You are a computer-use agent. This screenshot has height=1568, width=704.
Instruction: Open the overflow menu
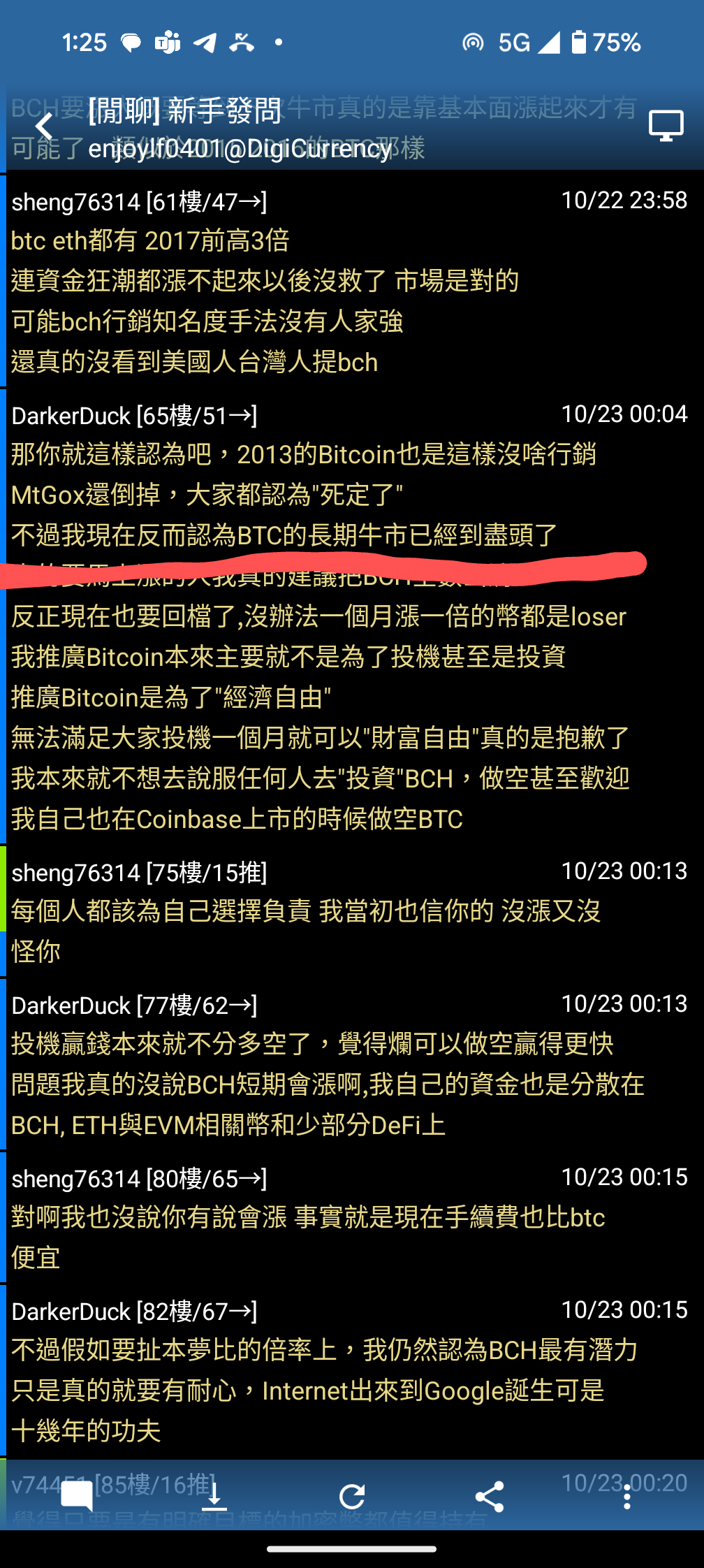[626, 1496]
